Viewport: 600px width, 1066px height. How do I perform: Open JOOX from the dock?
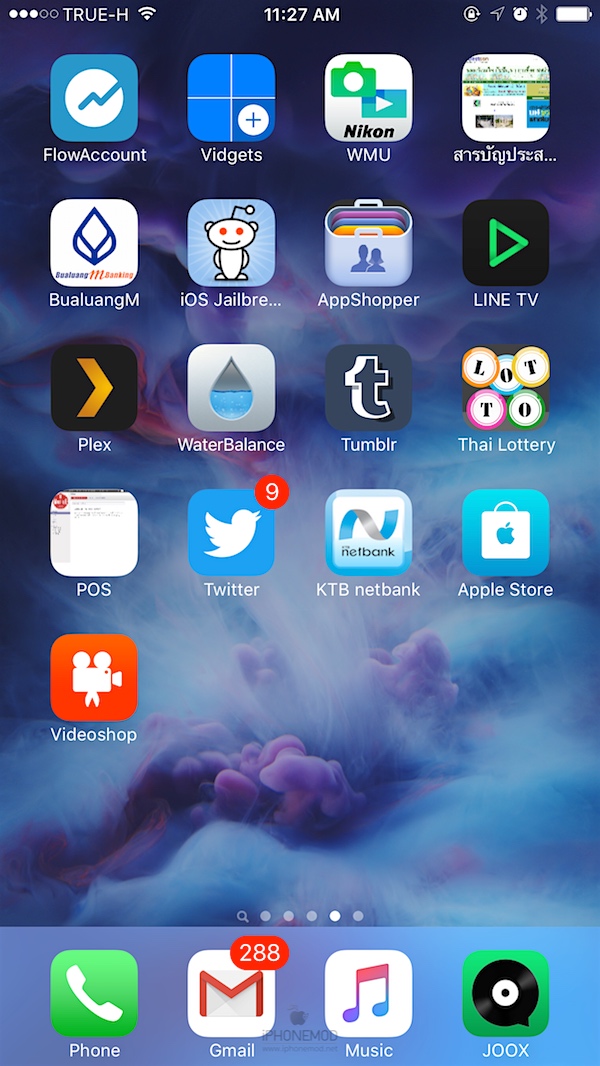pos(505,994)
